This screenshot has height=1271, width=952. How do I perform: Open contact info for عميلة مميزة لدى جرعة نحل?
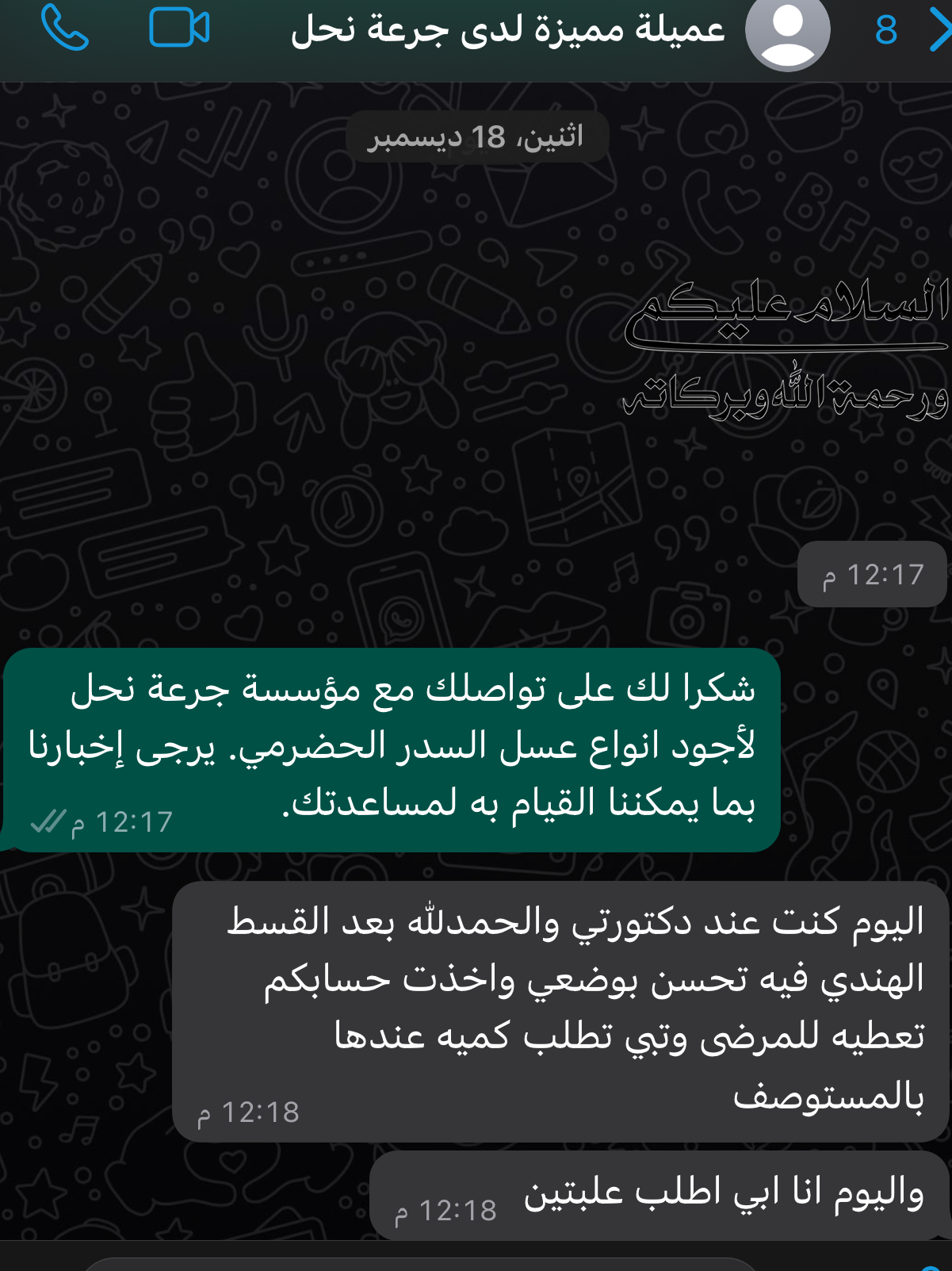(507, 30)
